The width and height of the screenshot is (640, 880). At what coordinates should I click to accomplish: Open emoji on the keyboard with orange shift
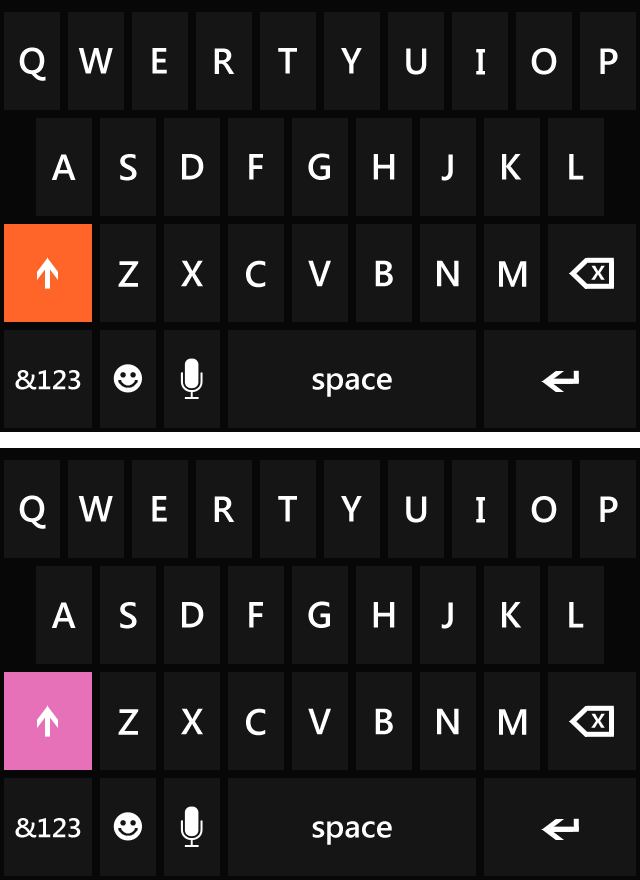128,380
